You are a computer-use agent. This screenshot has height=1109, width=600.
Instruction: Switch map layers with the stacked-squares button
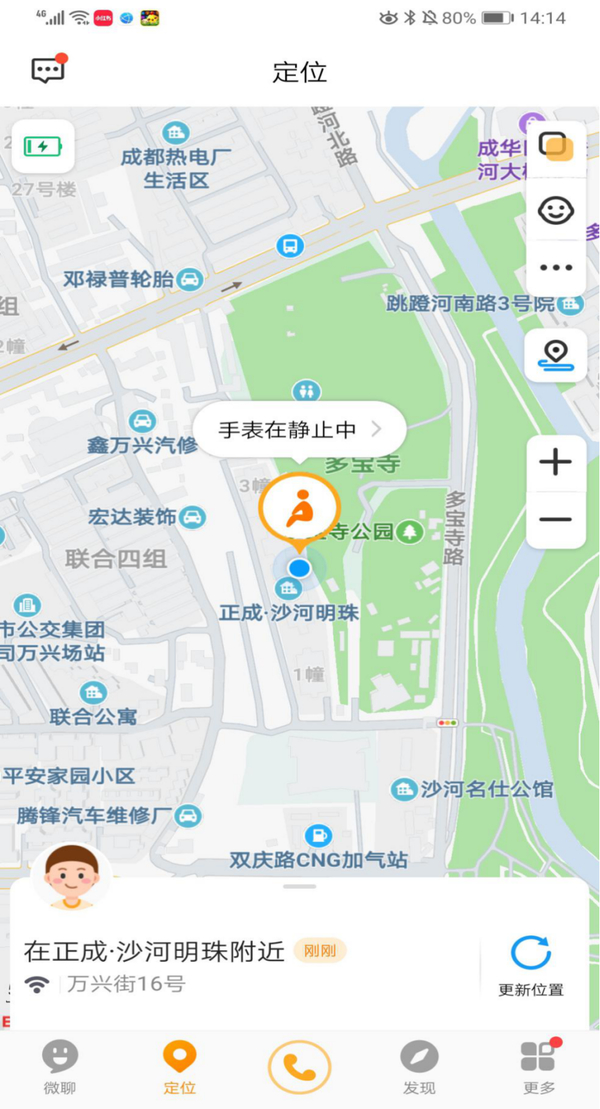click(555, 148)
